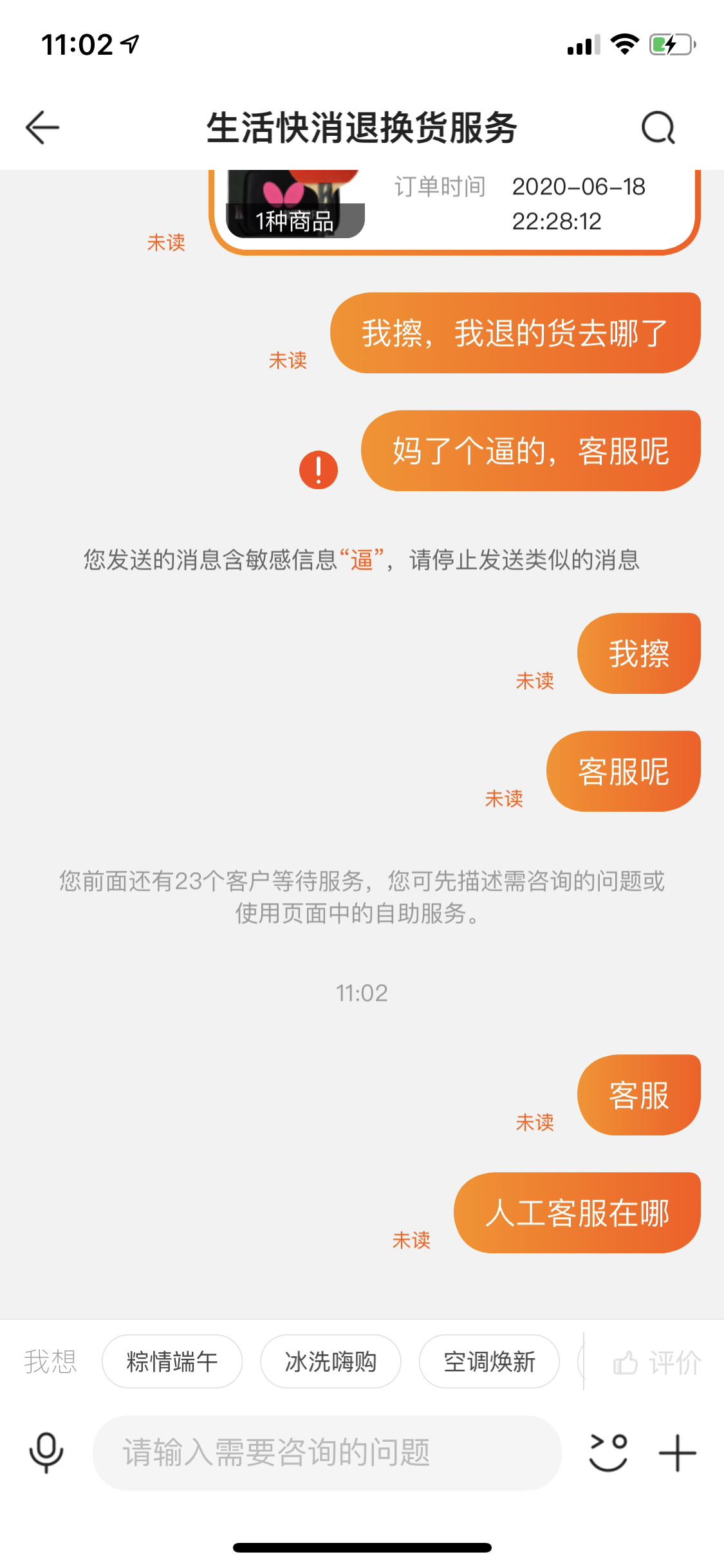The height and width of the screenshot is (1568, 724).
Task: Focus the 请输入需要咨询的问题 text field
Action: tap(327, 1453)
